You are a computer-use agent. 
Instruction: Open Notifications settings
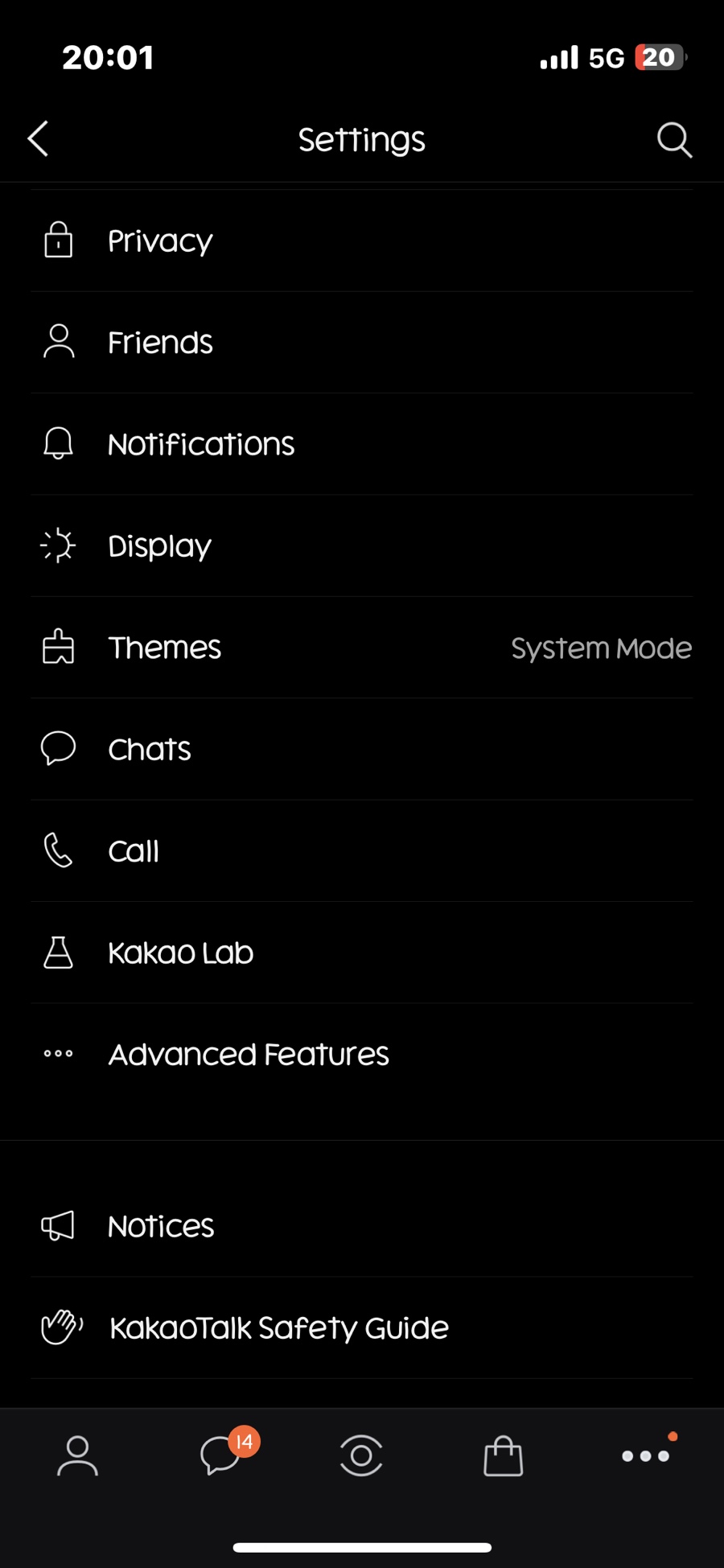click(362, 444)
